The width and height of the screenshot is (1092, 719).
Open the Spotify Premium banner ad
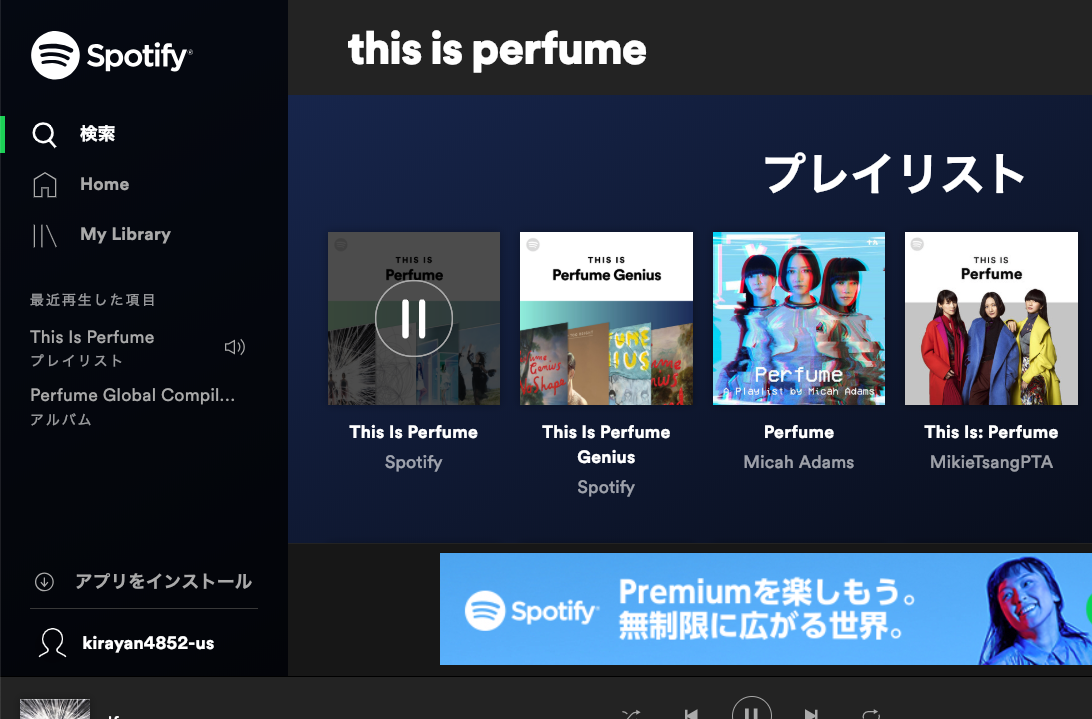765,609
